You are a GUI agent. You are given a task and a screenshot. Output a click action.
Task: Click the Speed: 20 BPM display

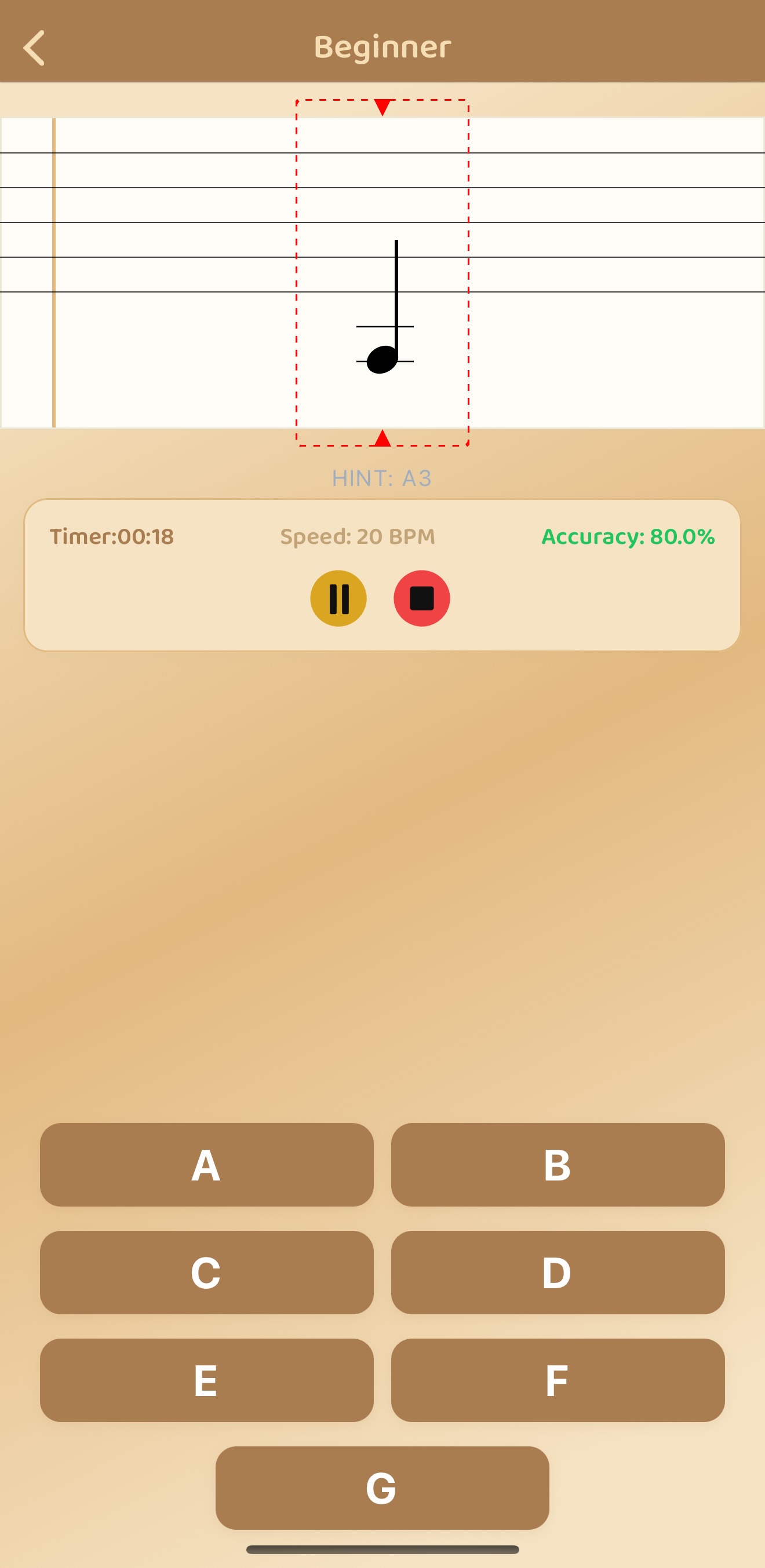pos(357,536)
